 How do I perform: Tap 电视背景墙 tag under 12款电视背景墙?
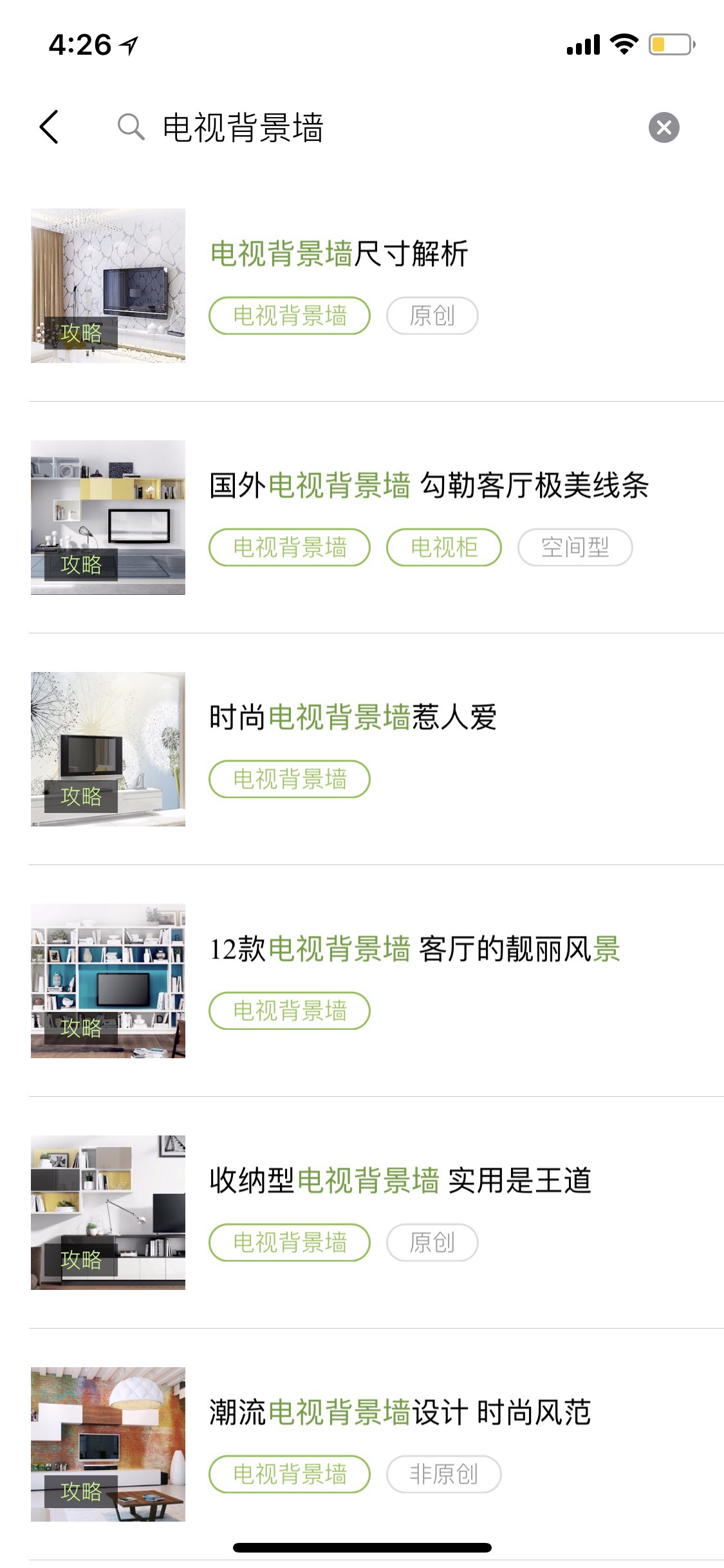(290, 1011)
